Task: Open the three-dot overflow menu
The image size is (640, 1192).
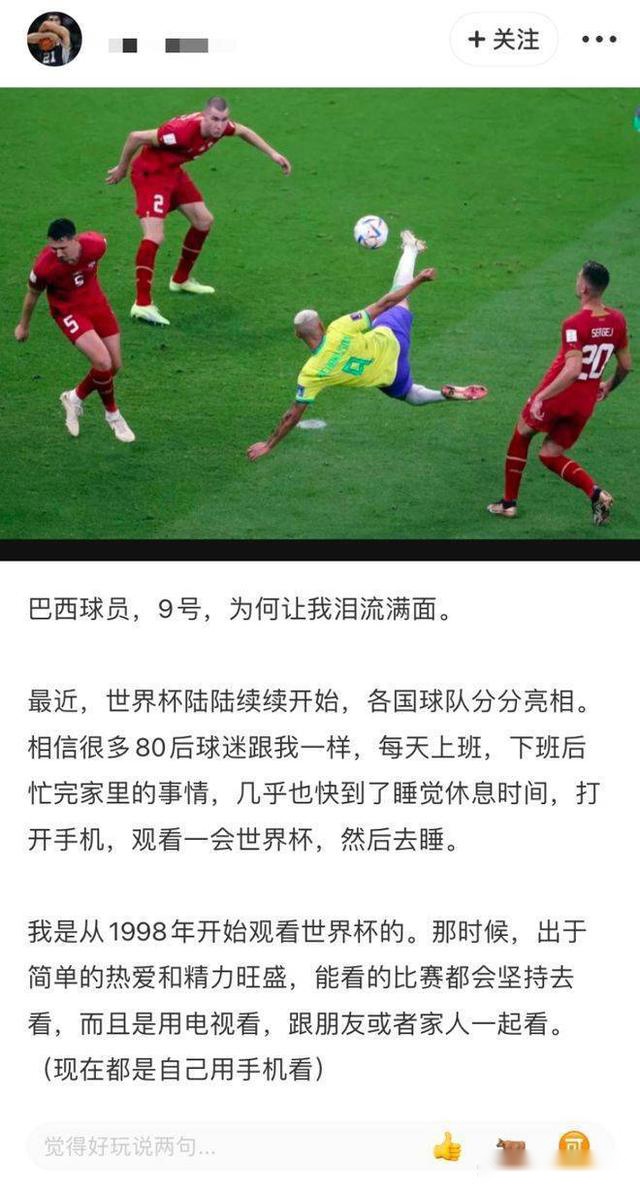Action: pyautogui.click(x=599, y=40)
